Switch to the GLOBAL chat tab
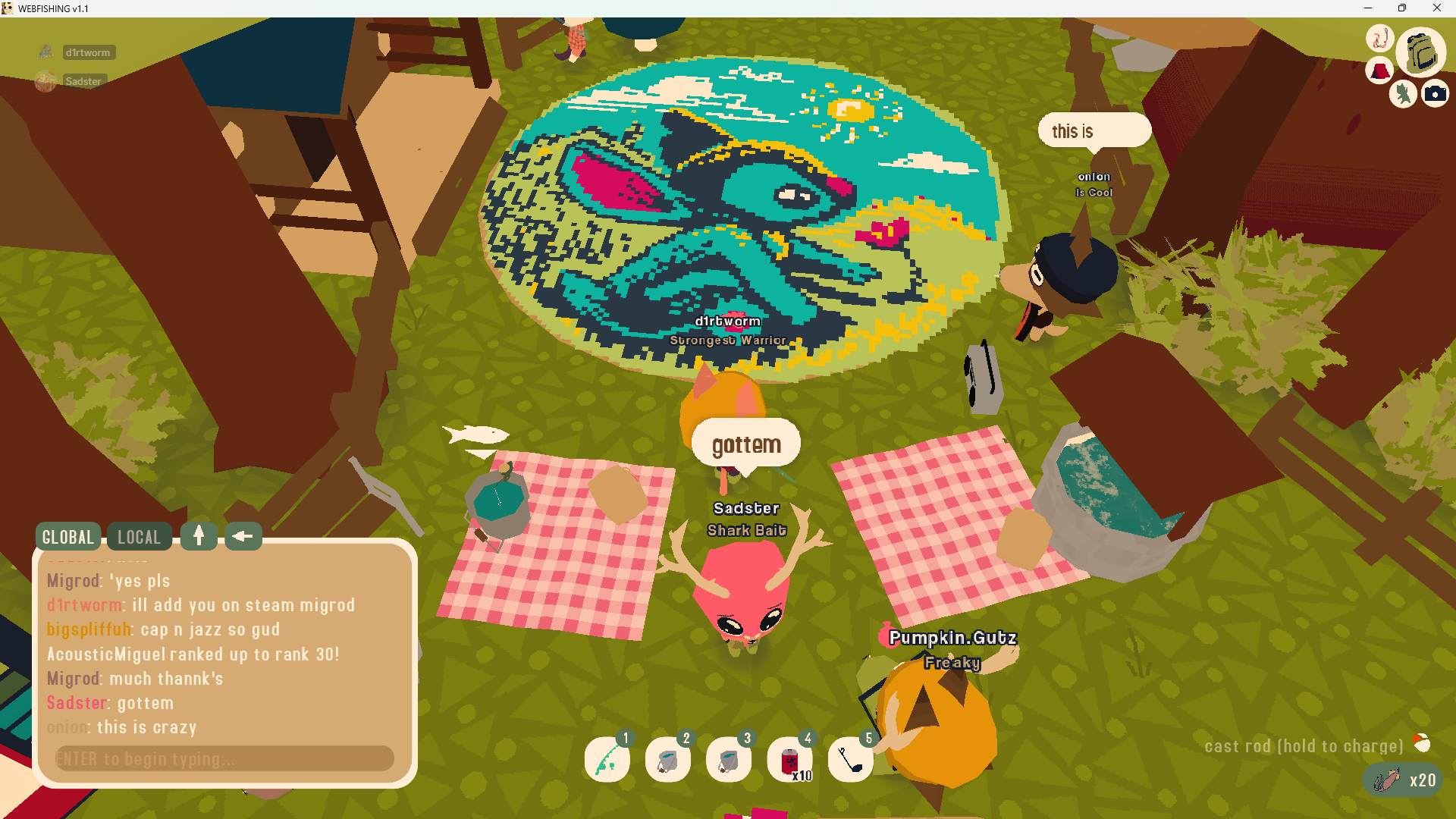Image resolution: width=1456 pixels, height=819 pixels. [x=68, y=537]
